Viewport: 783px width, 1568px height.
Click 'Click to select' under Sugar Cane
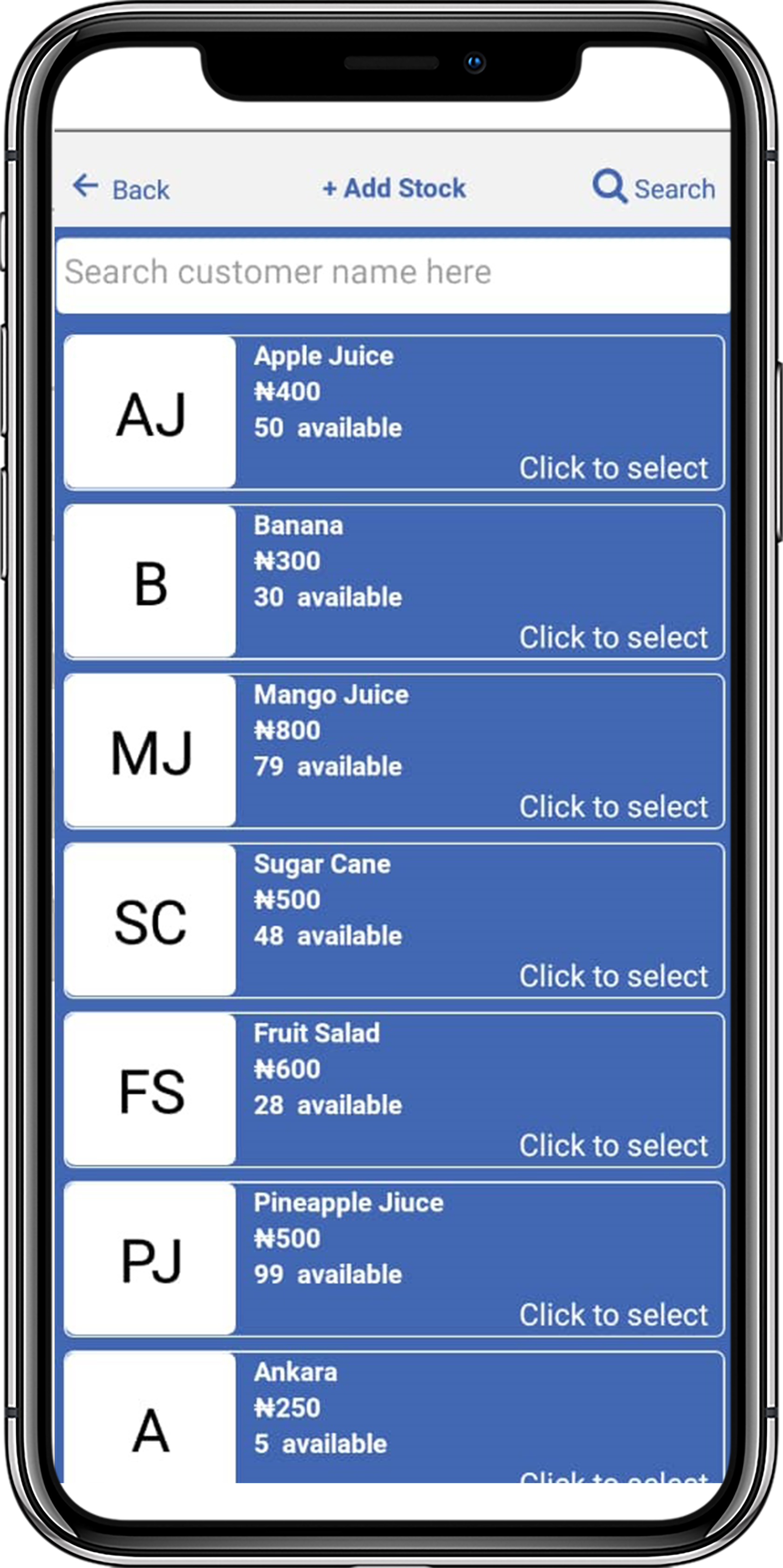pos(614,975)
